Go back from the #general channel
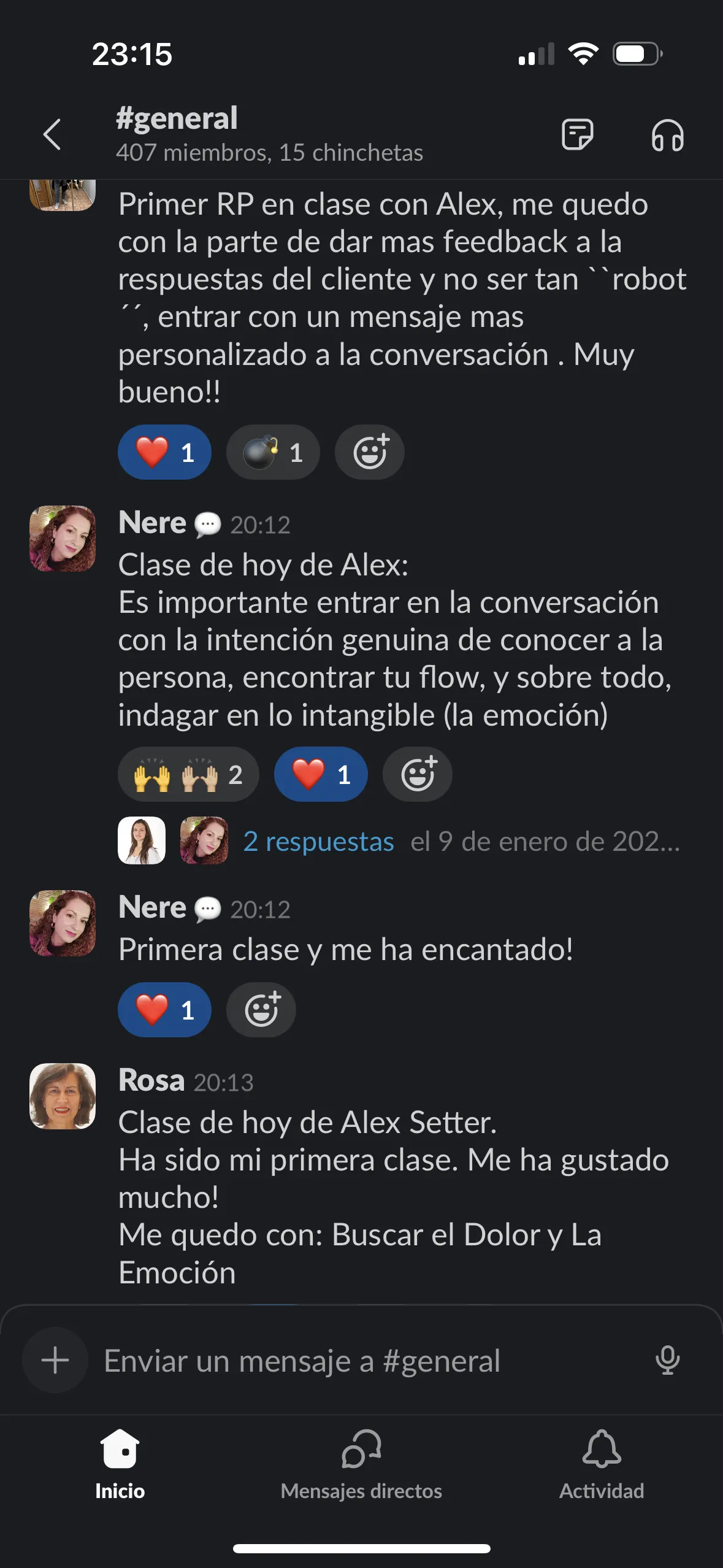The image size is (723, 1568). (x=53, y=134)
